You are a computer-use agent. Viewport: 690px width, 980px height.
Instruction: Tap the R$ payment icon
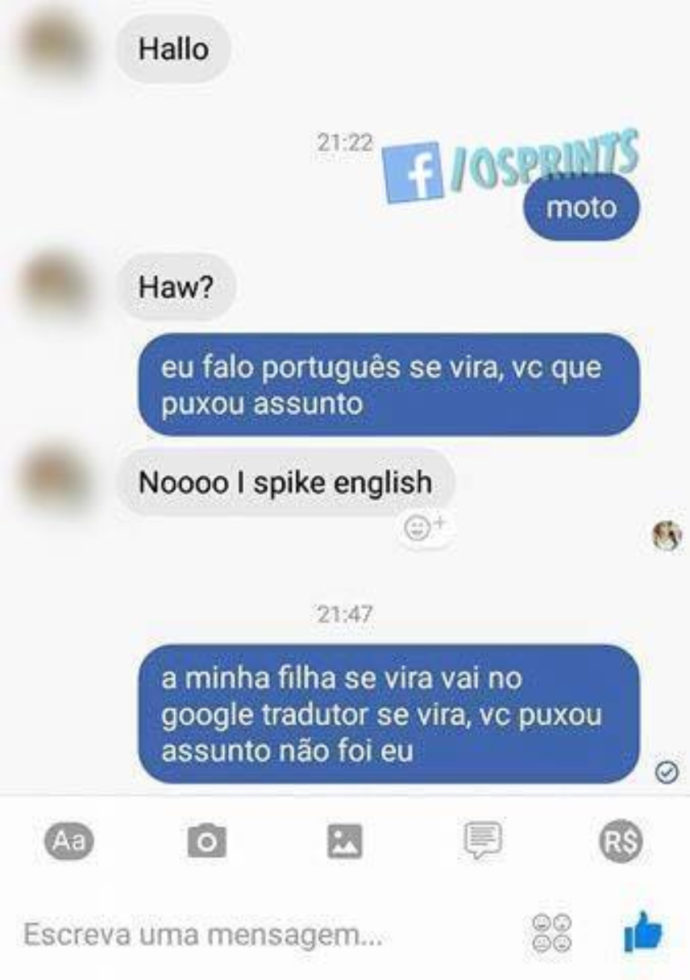619,842
